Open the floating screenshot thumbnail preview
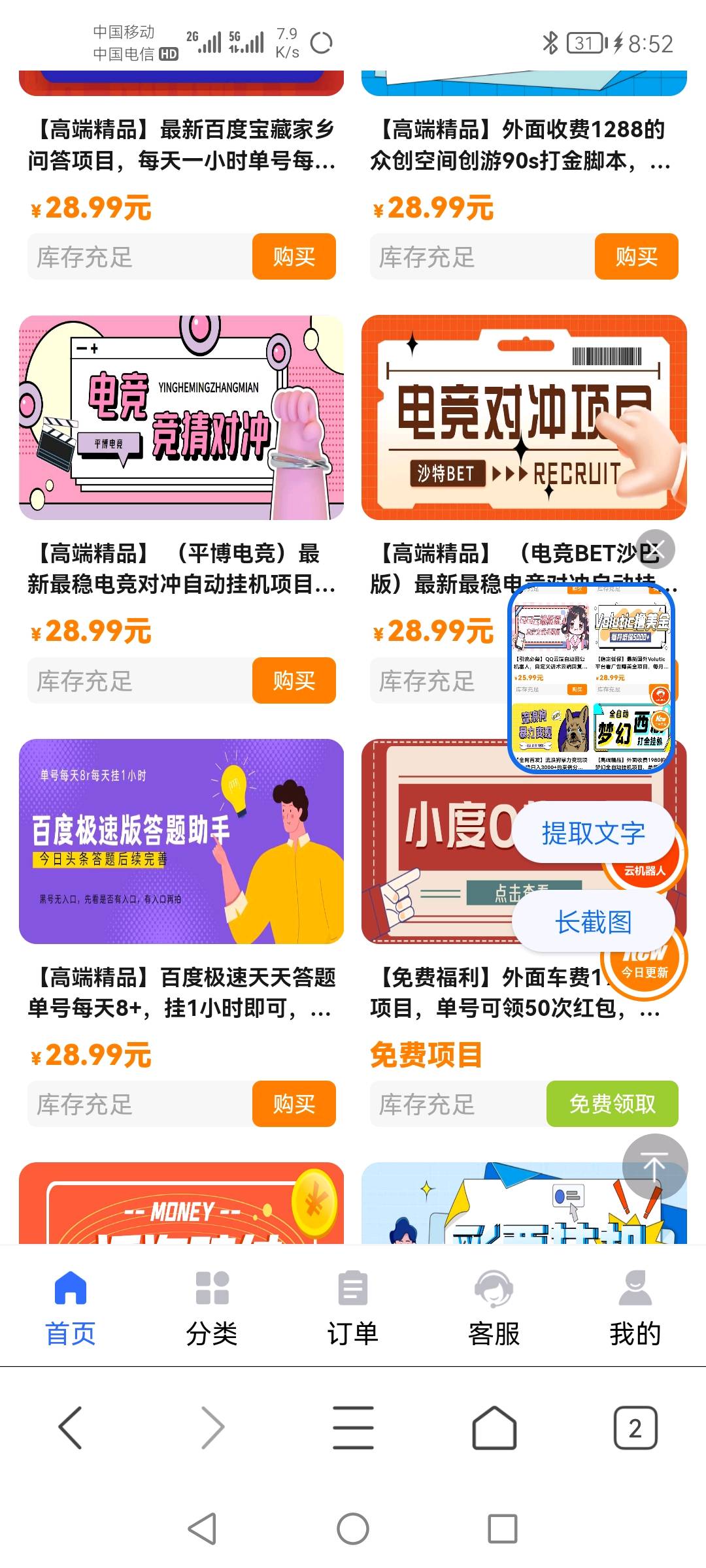 tap(592, 678)
